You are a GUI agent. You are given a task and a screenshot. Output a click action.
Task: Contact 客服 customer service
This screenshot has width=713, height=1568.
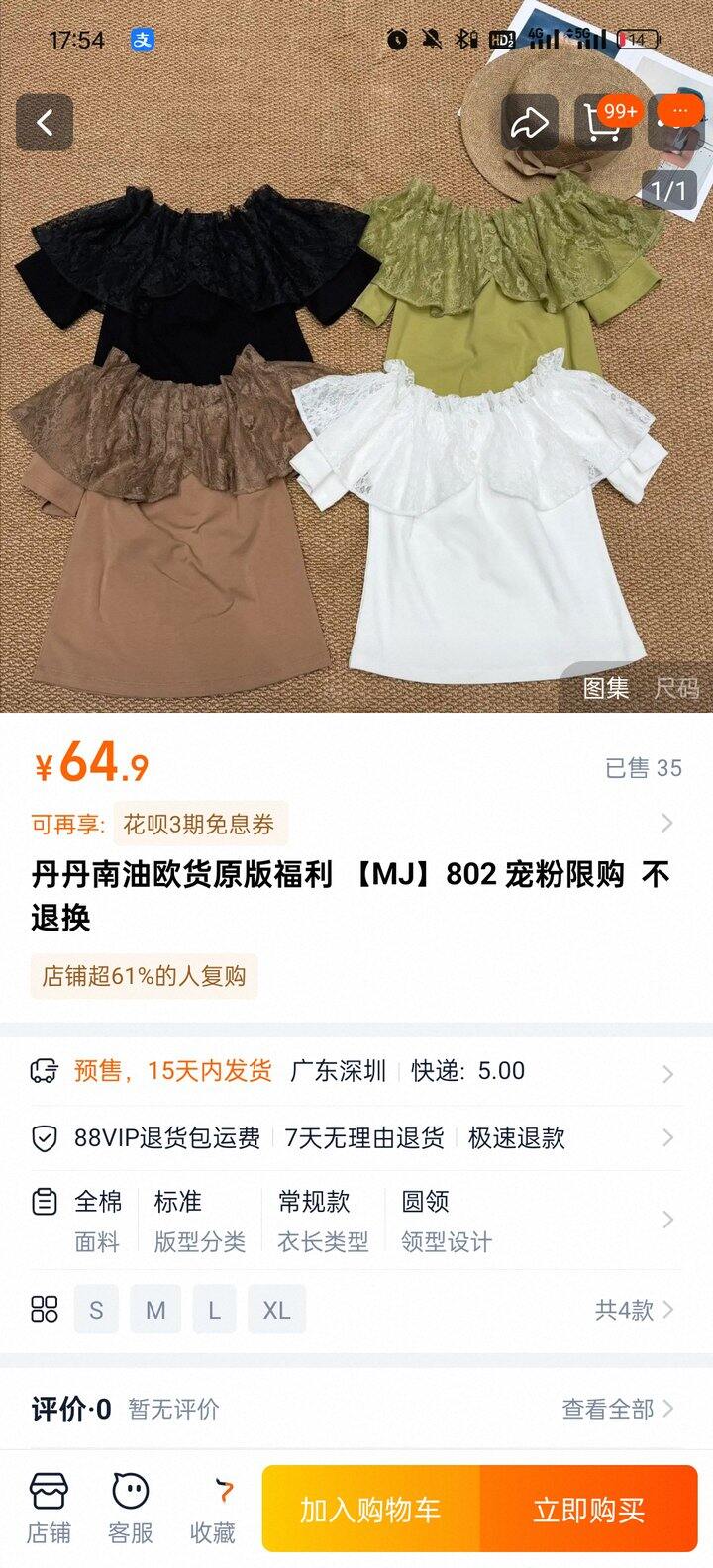pyautogui.click(x=130, y=1508)
